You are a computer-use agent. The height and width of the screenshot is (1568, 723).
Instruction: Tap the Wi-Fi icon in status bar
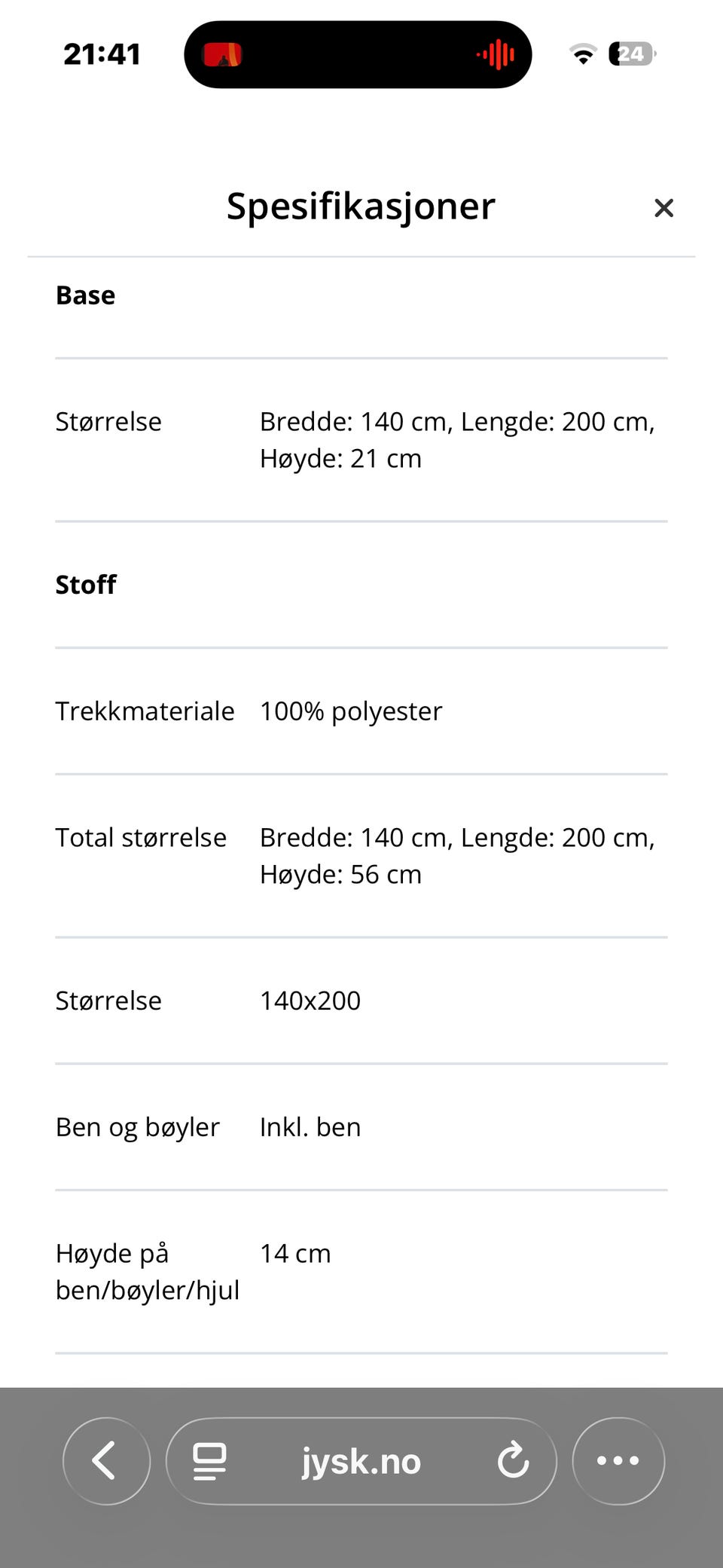pos(583,53)
